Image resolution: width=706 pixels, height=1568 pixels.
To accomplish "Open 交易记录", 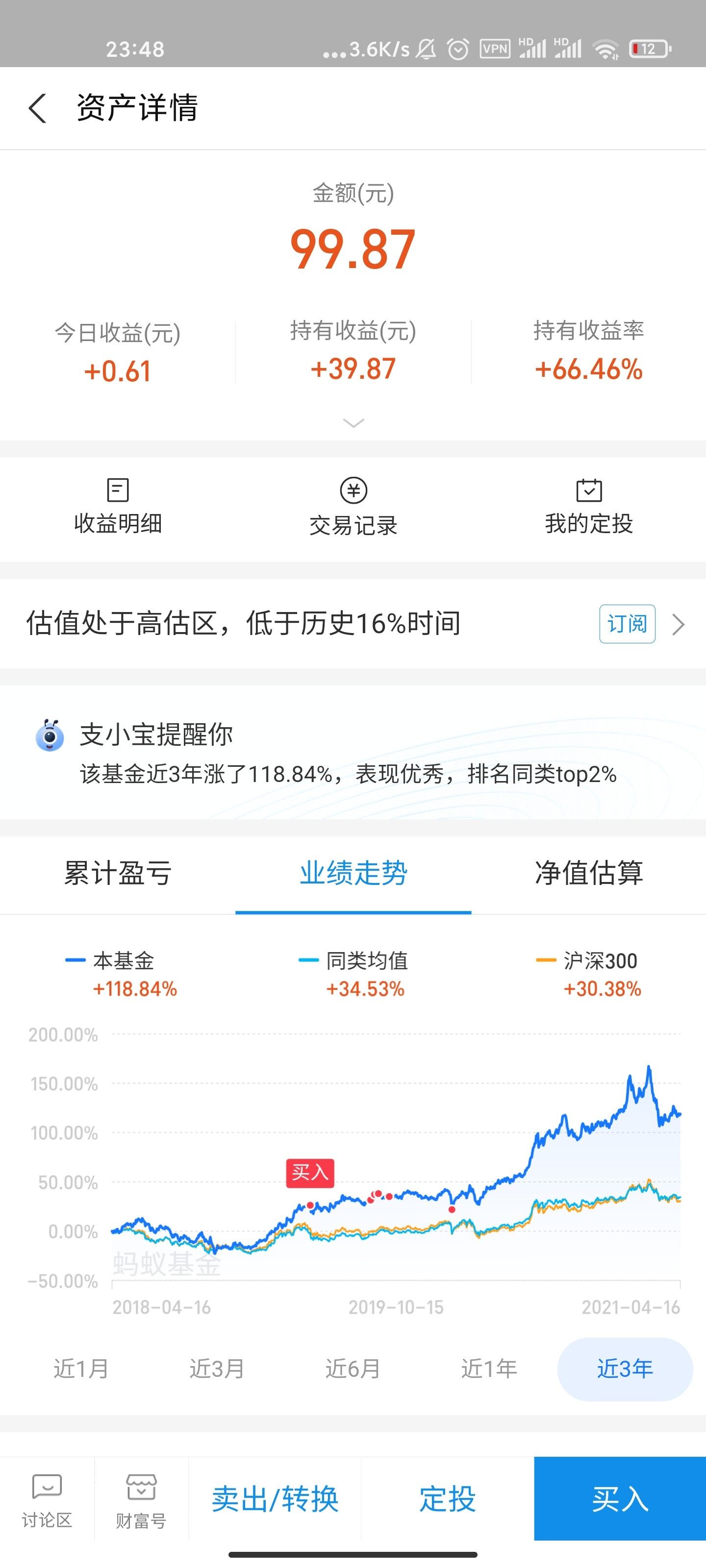I will (x=353, y=507).
